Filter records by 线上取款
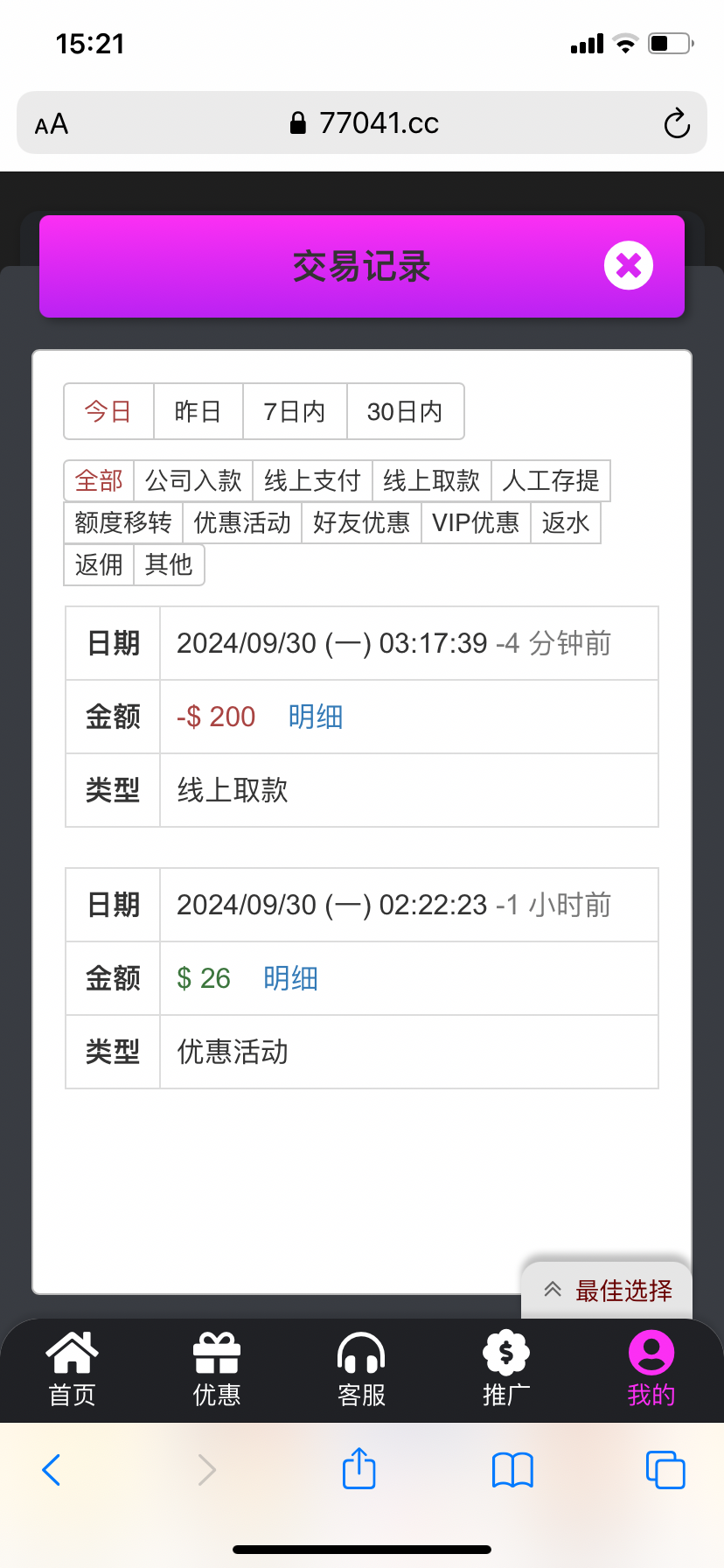 tap(431, 480)
